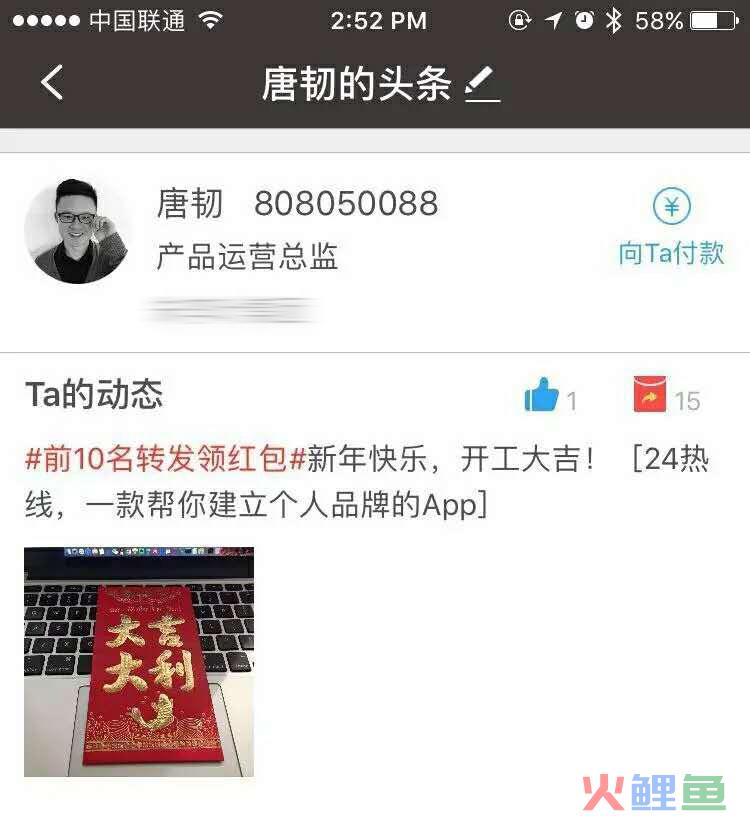Open 唐韧's profile avatar
Viewport: 750px width, 816px height.
[x=77, y=231]
